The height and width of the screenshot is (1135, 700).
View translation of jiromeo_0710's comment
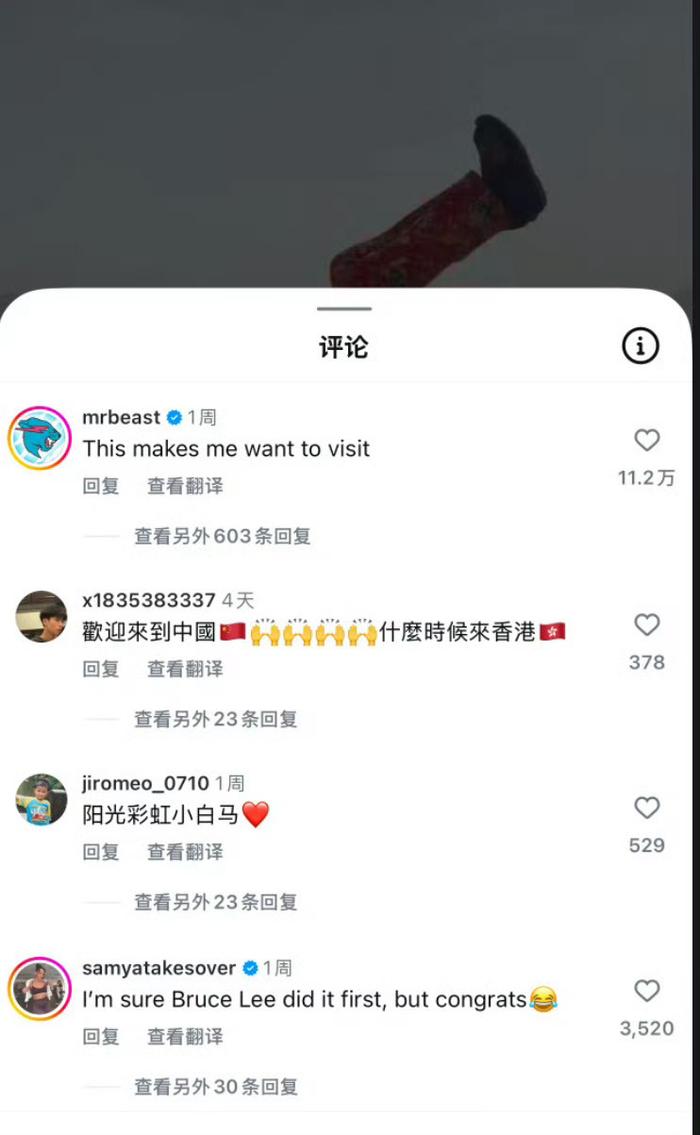185,852
